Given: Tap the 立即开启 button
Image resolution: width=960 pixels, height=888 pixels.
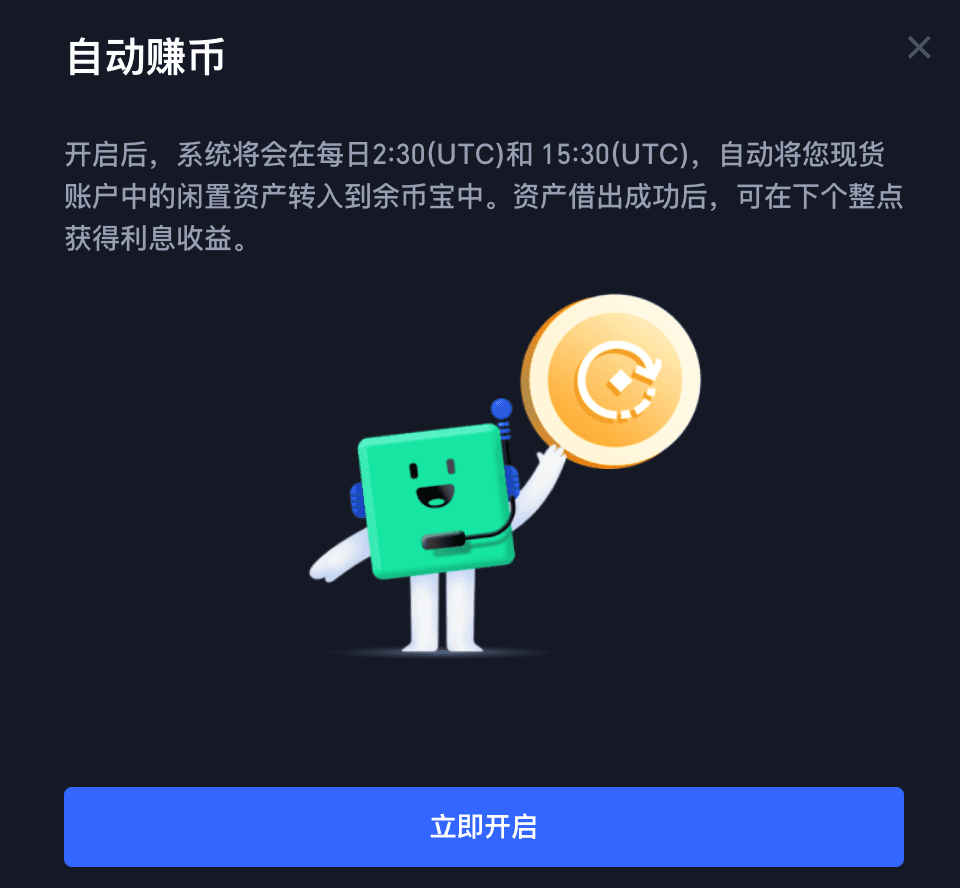Looking at the screenshot, I should (x=483, y=827).
